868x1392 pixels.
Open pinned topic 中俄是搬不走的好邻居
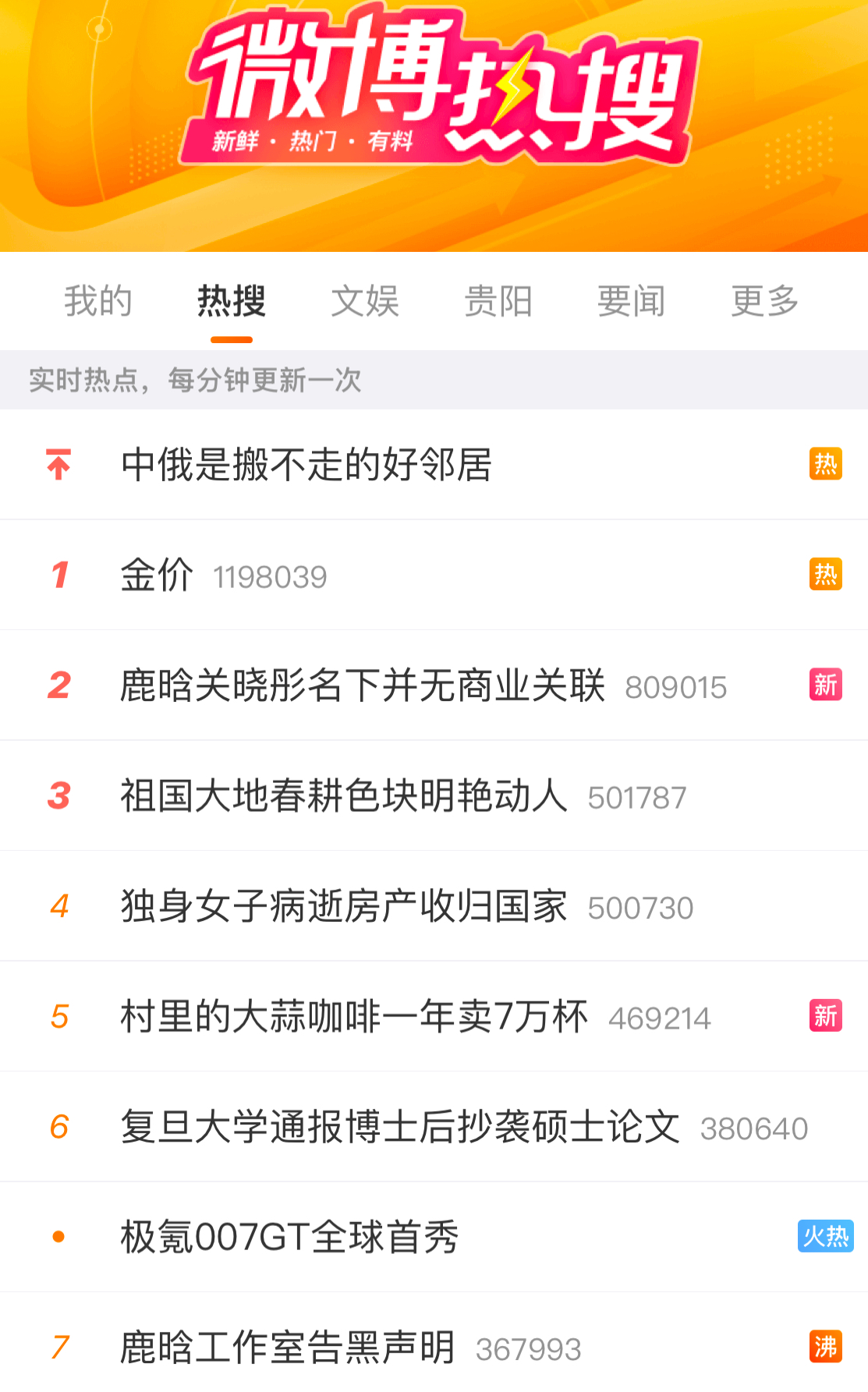coord(434,465)
